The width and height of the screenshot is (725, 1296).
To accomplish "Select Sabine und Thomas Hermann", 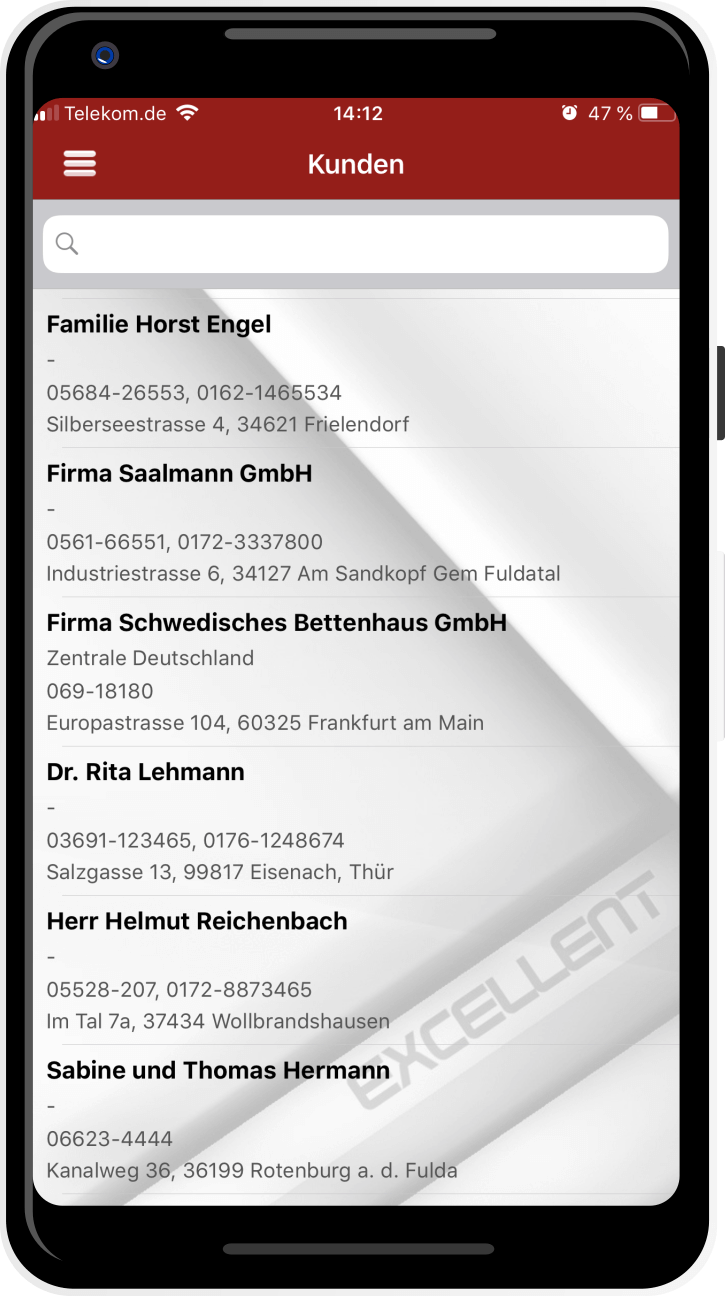I will [x=356, y=1118].
